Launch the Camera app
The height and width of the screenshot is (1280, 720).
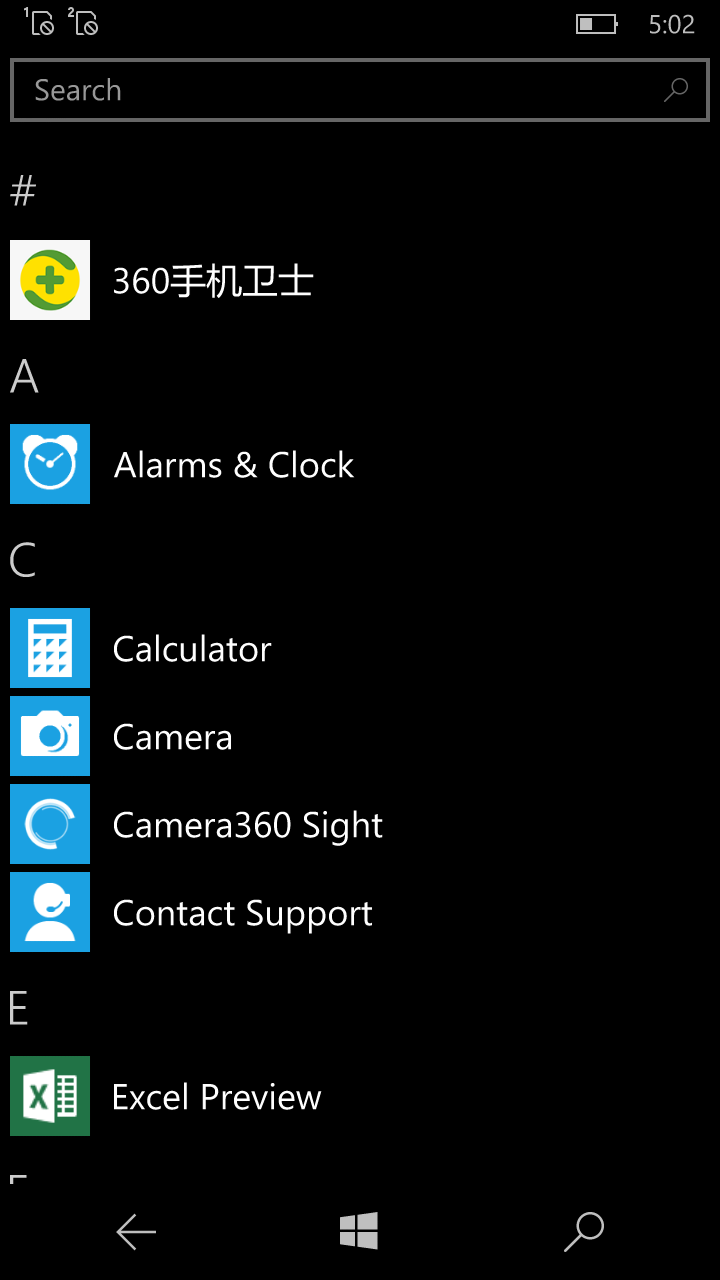click(360, 736)
